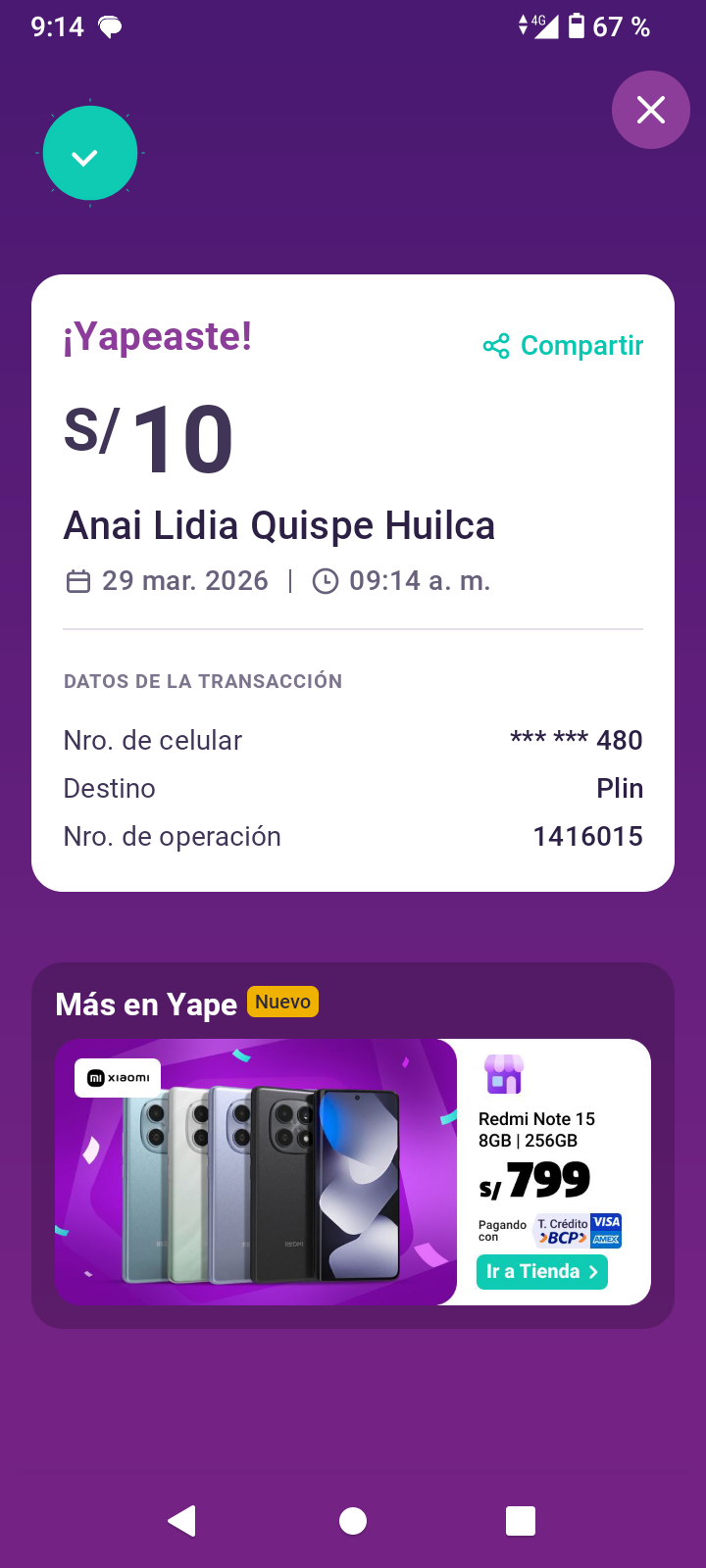
Task: Return to the home screen
Action: [353, 1520]
